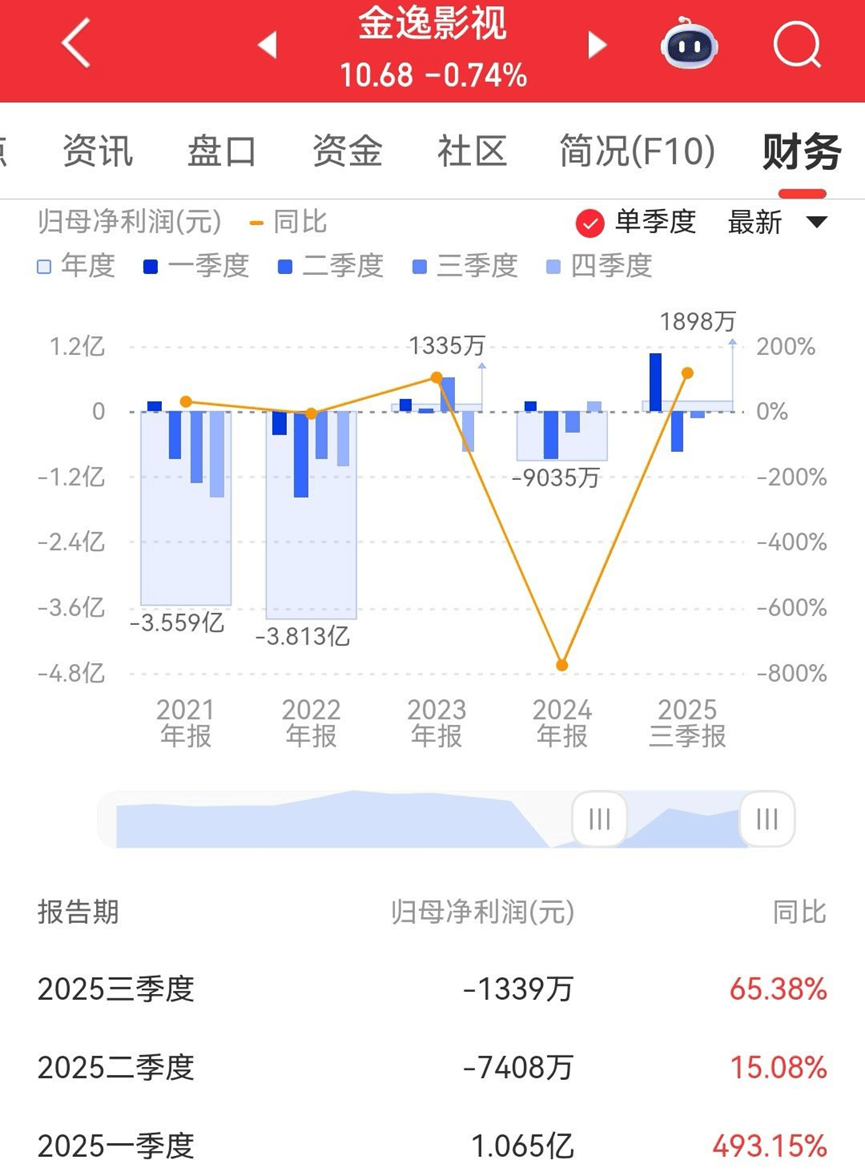Select the 财务 tab
This screenshot has width=865, height=1176.
coord(801,152)
